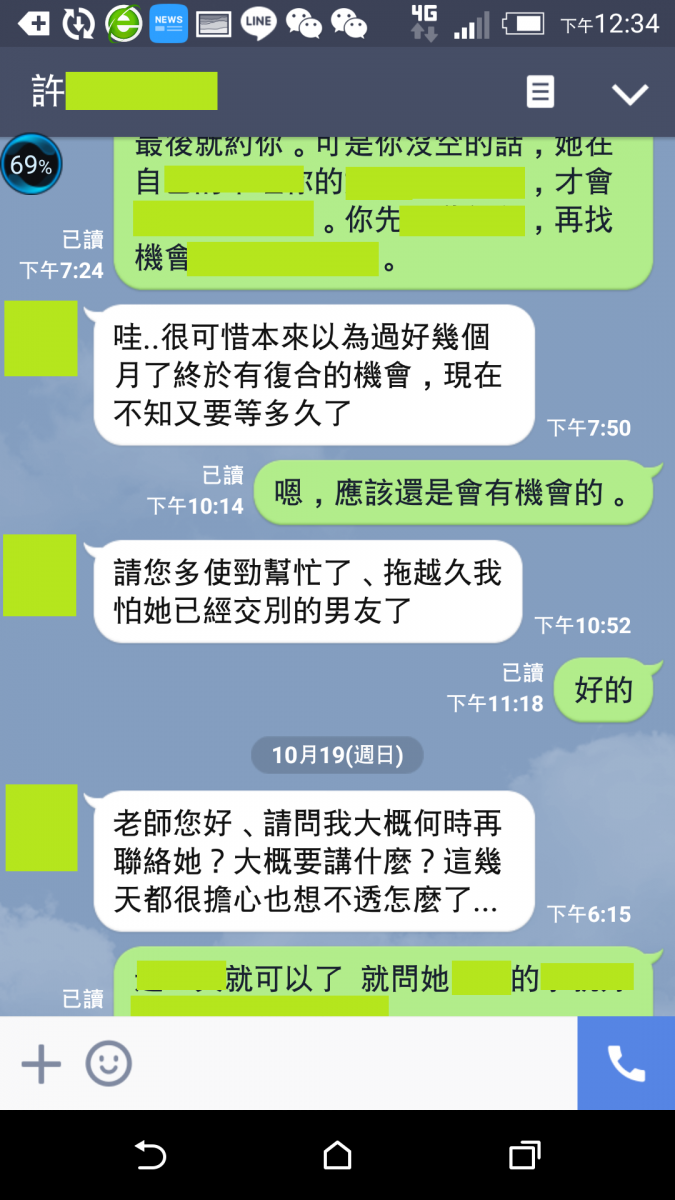Screen dimensions: 675x1200
Task: Go to the home screen
Action: pyautogui.click(x=338, y=1156)
